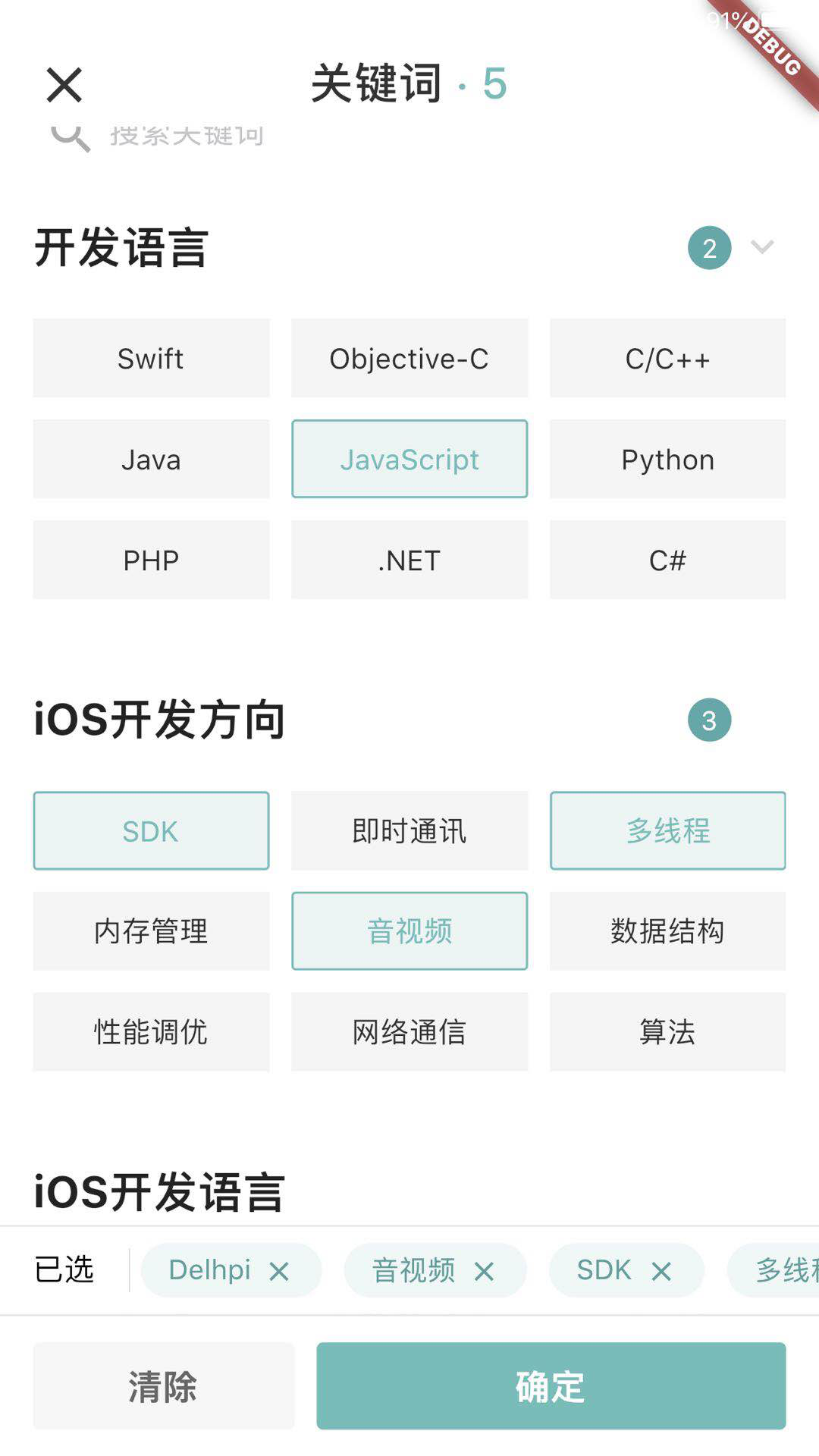The image size is (819, 1456).
Task: Add the C# keyword
Action: point(667,560)
